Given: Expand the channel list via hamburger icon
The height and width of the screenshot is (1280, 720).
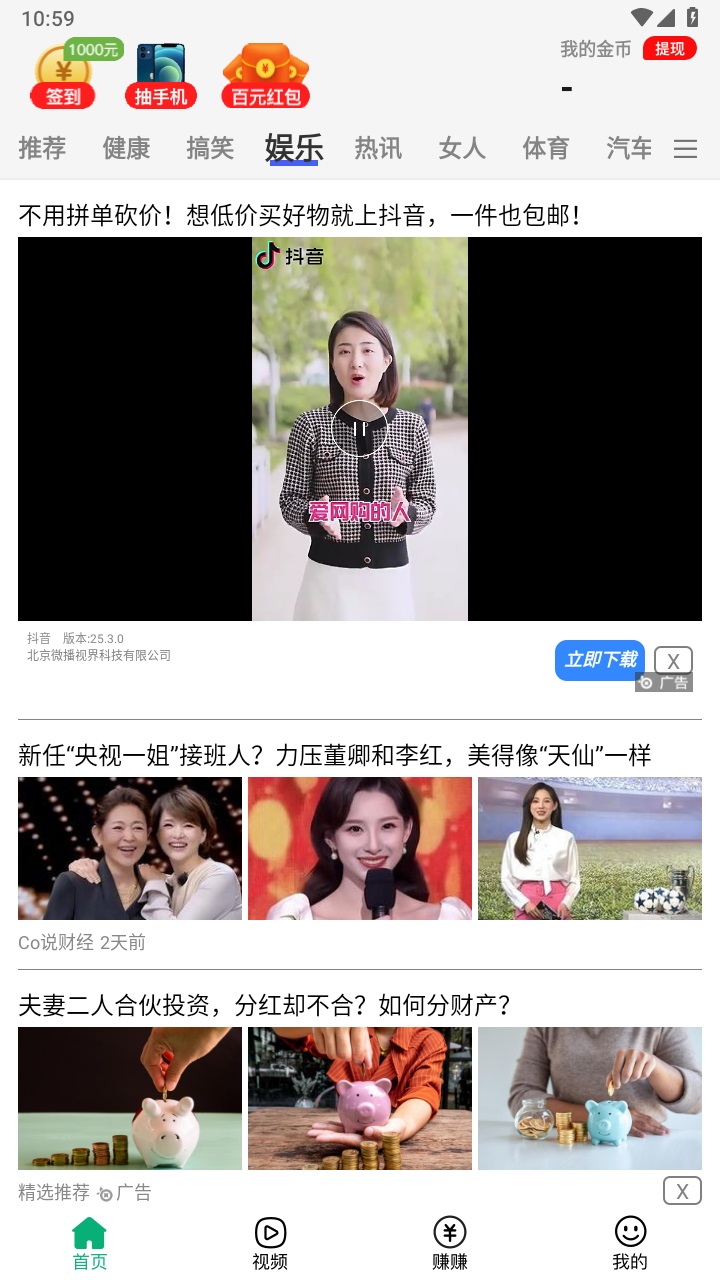Looking at the screenshot, I should coord(685,148).
